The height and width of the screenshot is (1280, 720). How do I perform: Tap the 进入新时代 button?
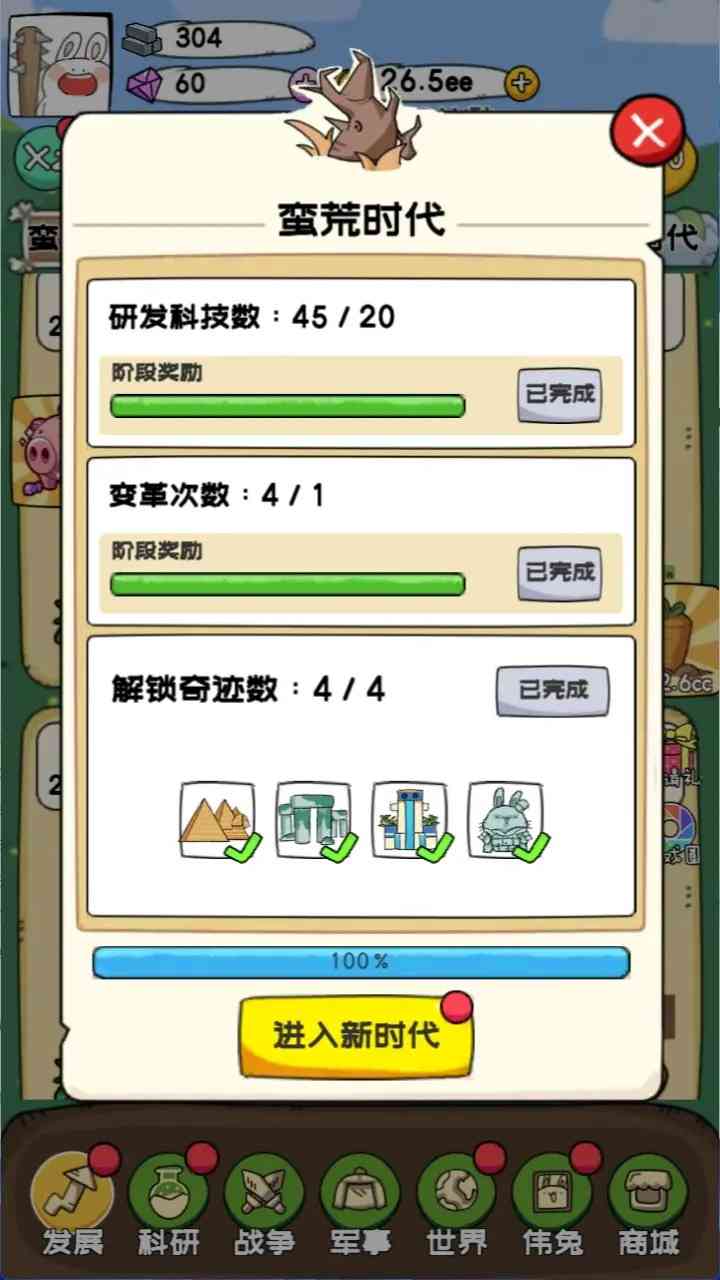[356, 1035]
